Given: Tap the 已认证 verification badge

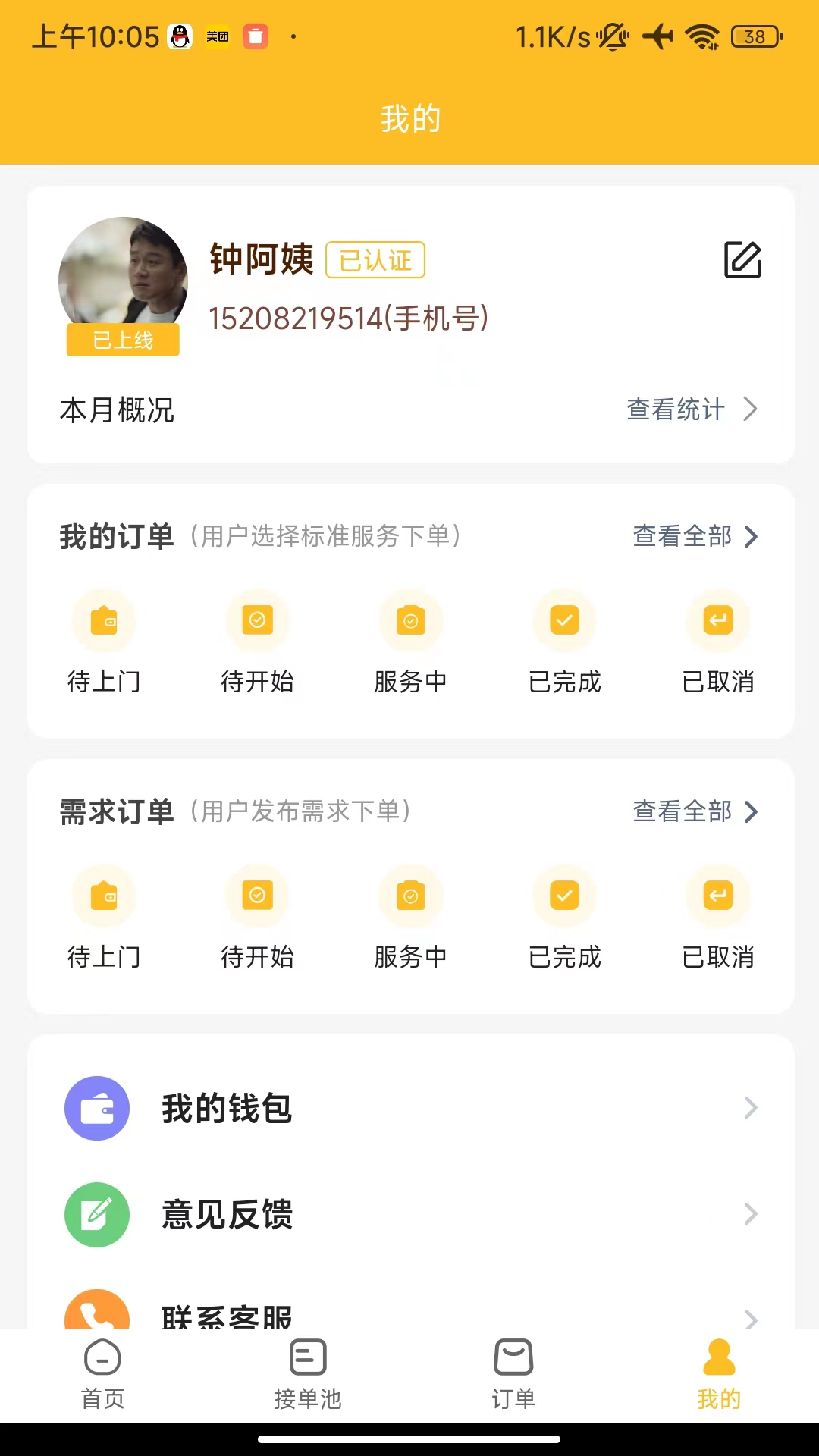Looking at the screenshot, I should (x=375, y=259).
